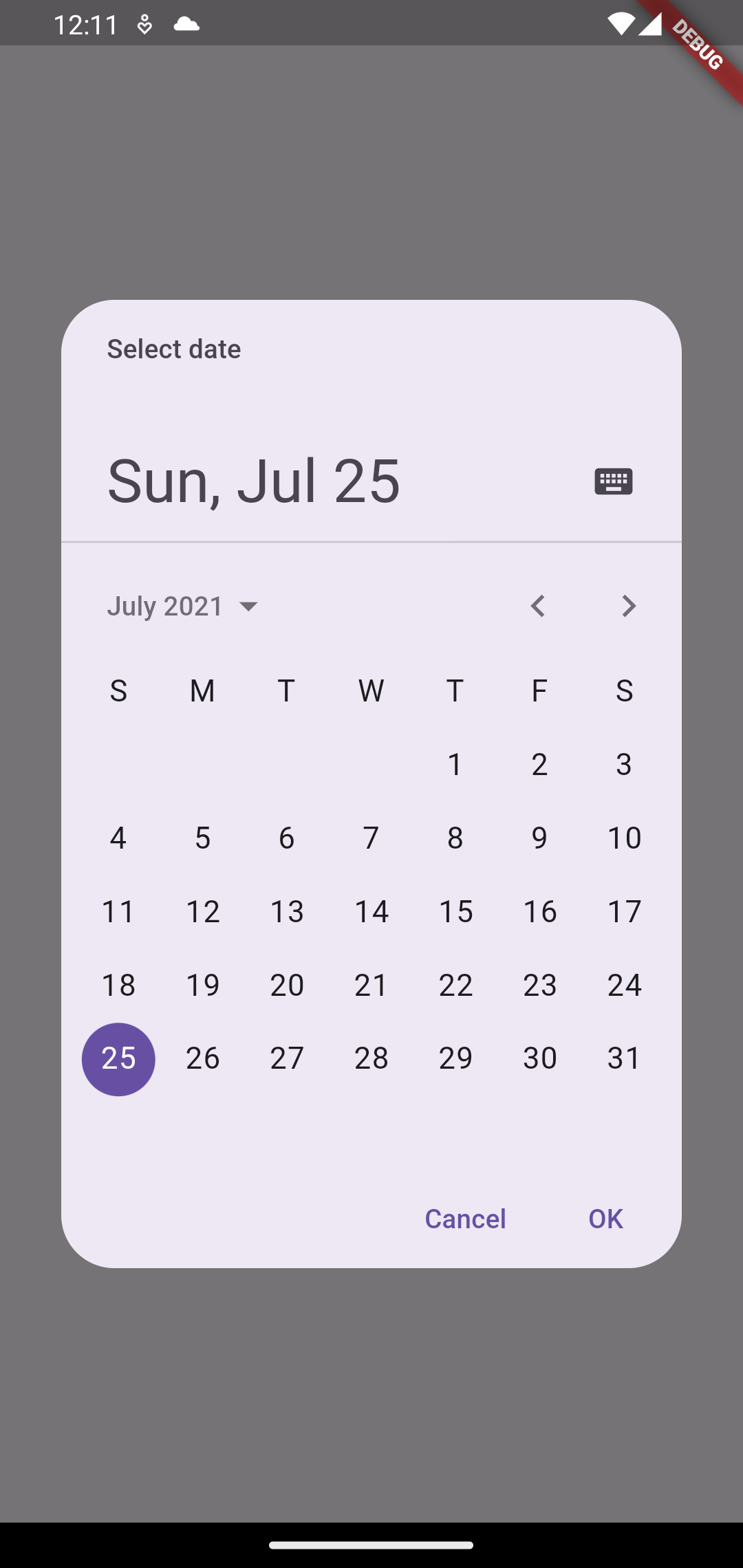
Task: Select day 4 of July
Action: pos(118,838)
